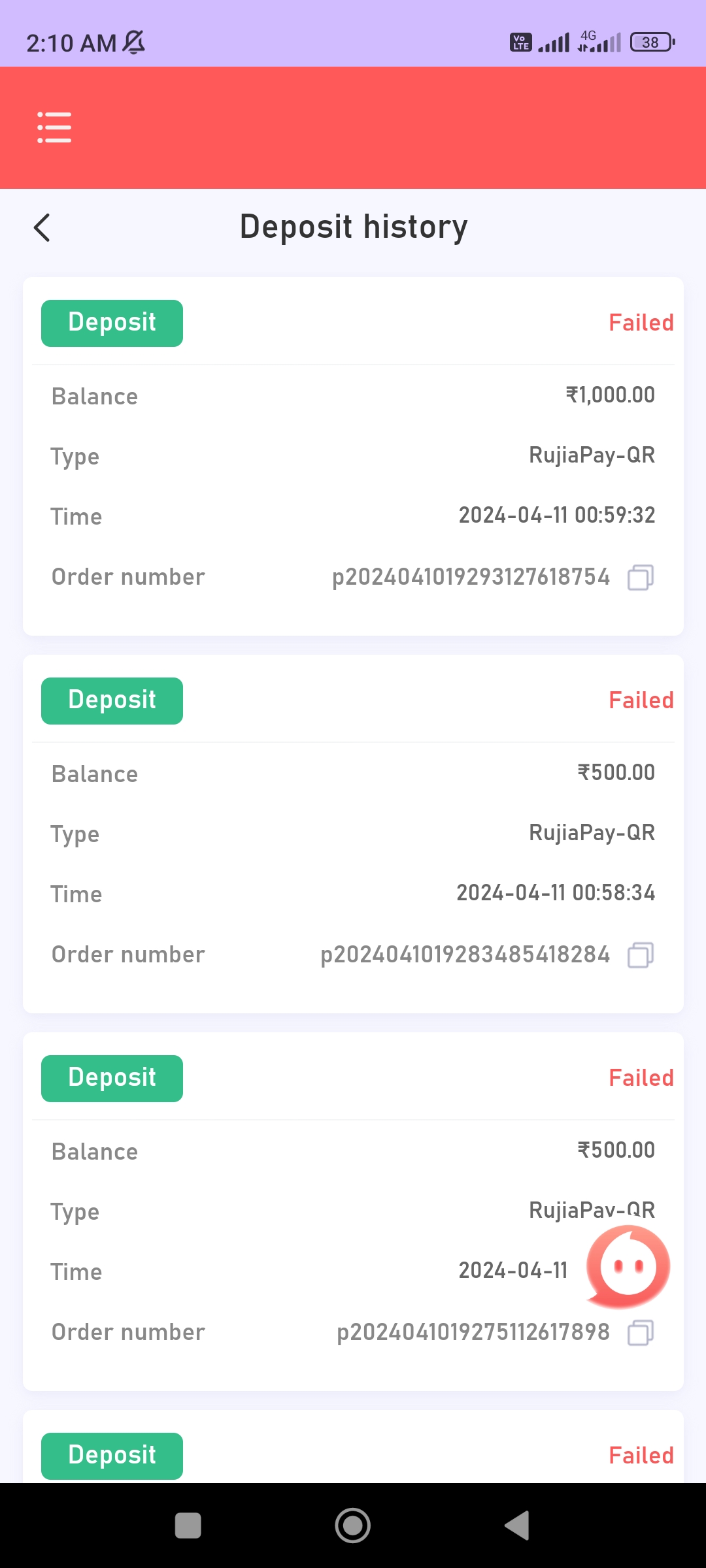The width and height of the screenshot is (706, 1568).
Task: Open the floating customer support chat bubble
Action: coord(628,1267)
